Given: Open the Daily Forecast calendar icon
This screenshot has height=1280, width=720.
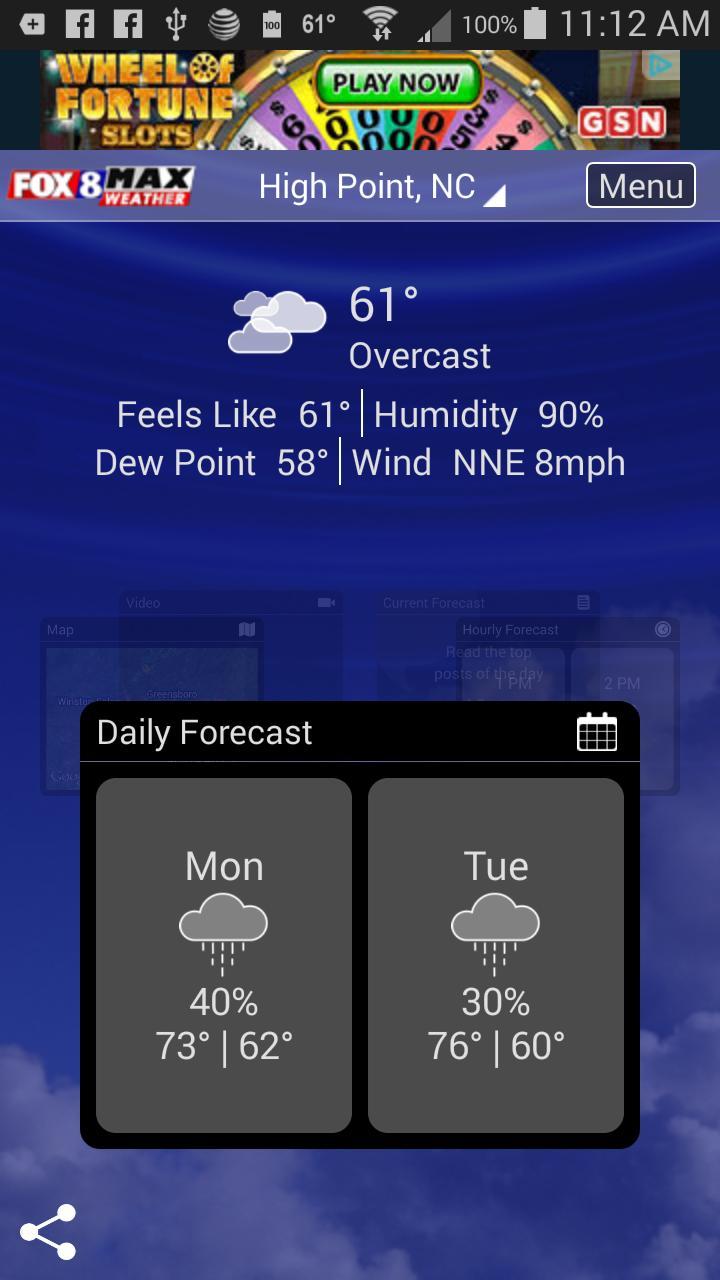Looking at the screenshot, I should point(597,732).
